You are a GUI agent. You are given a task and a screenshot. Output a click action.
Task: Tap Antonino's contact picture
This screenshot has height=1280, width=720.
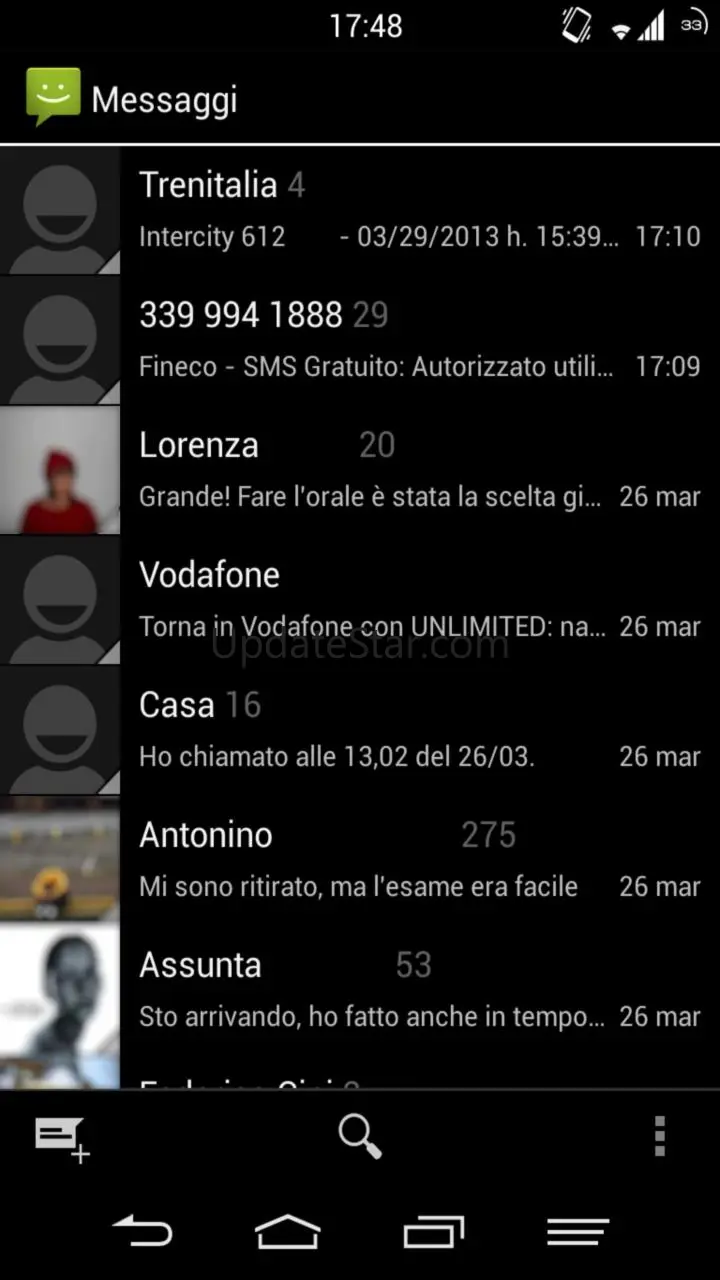(60, 860)
